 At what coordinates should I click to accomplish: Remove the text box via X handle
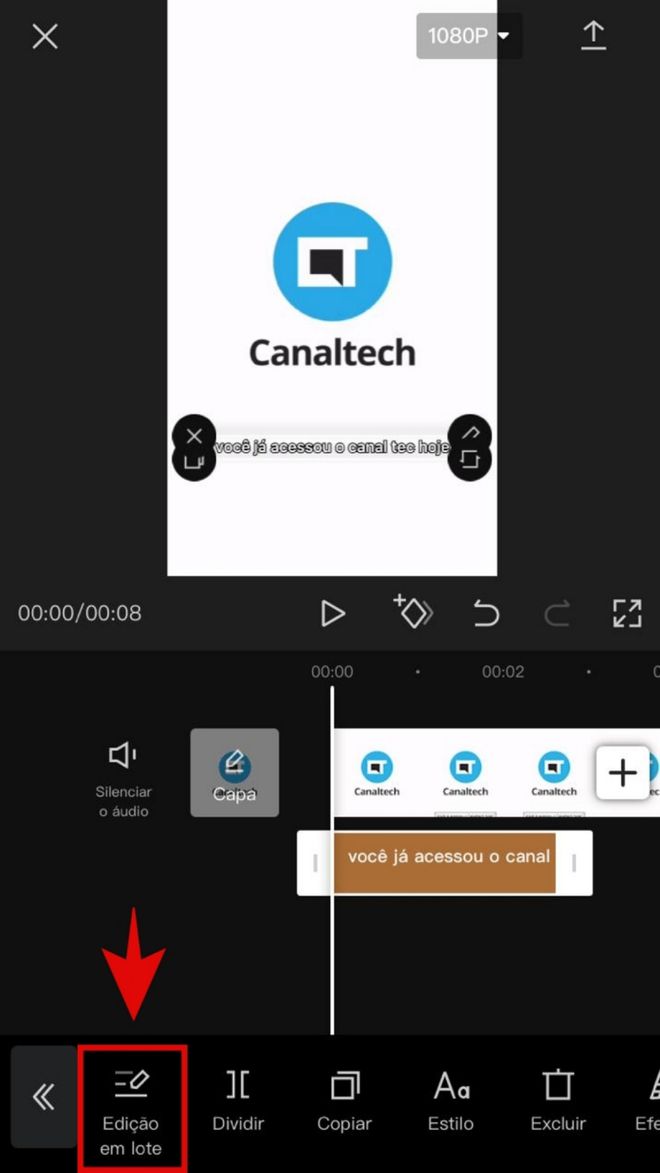click(194, 435)
